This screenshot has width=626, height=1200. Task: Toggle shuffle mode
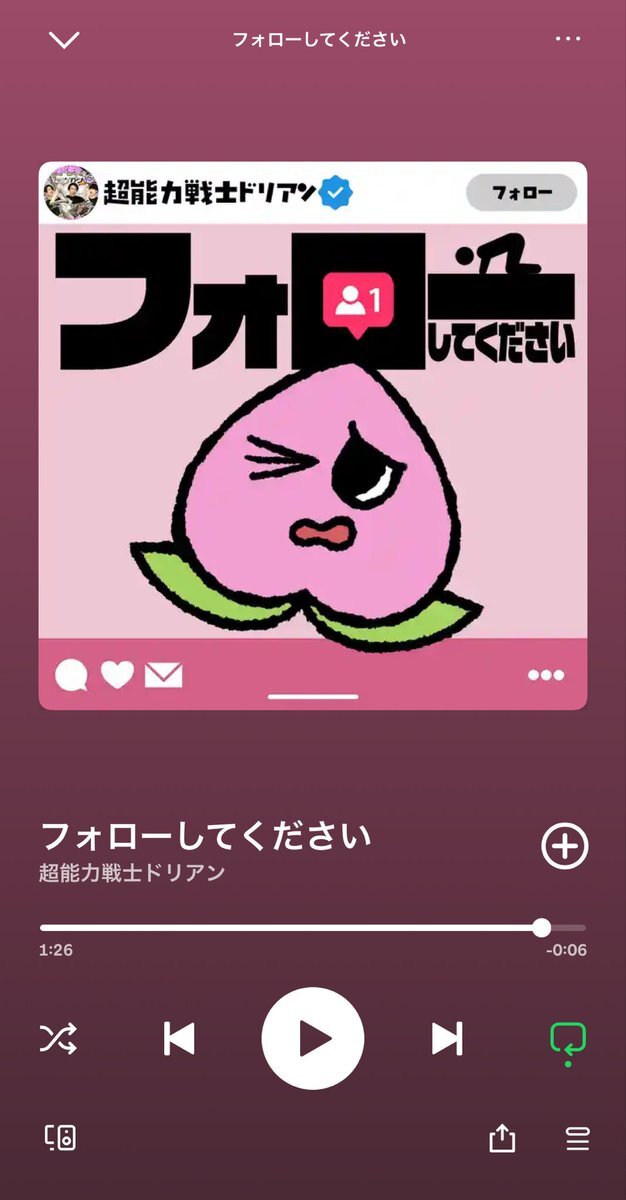pos(58,1039)
